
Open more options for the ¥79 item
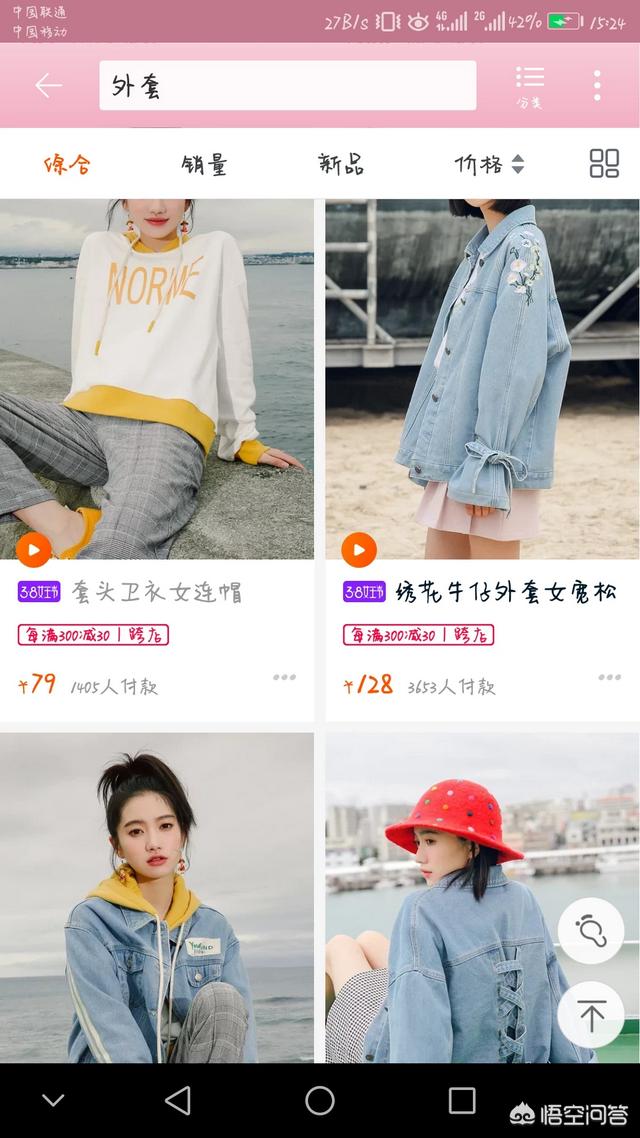coord(284,677)
